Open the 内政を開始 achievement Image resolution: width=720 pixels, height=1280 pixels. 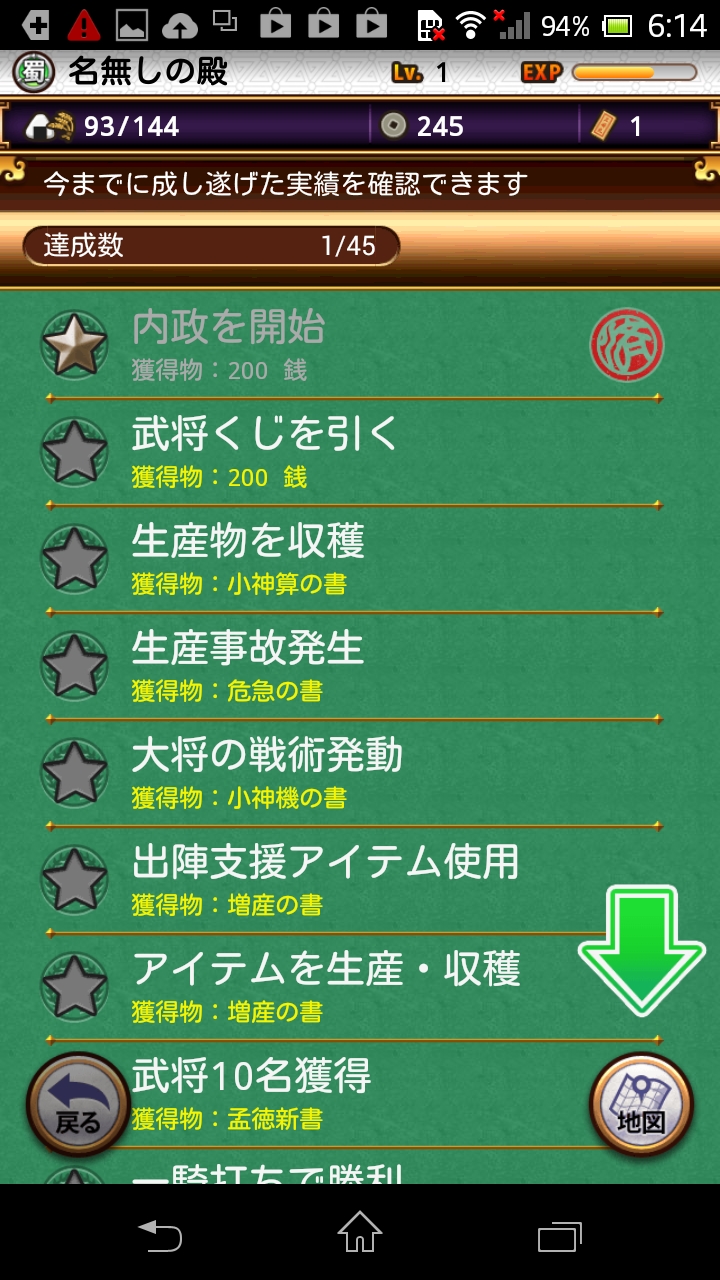point(350,345)
